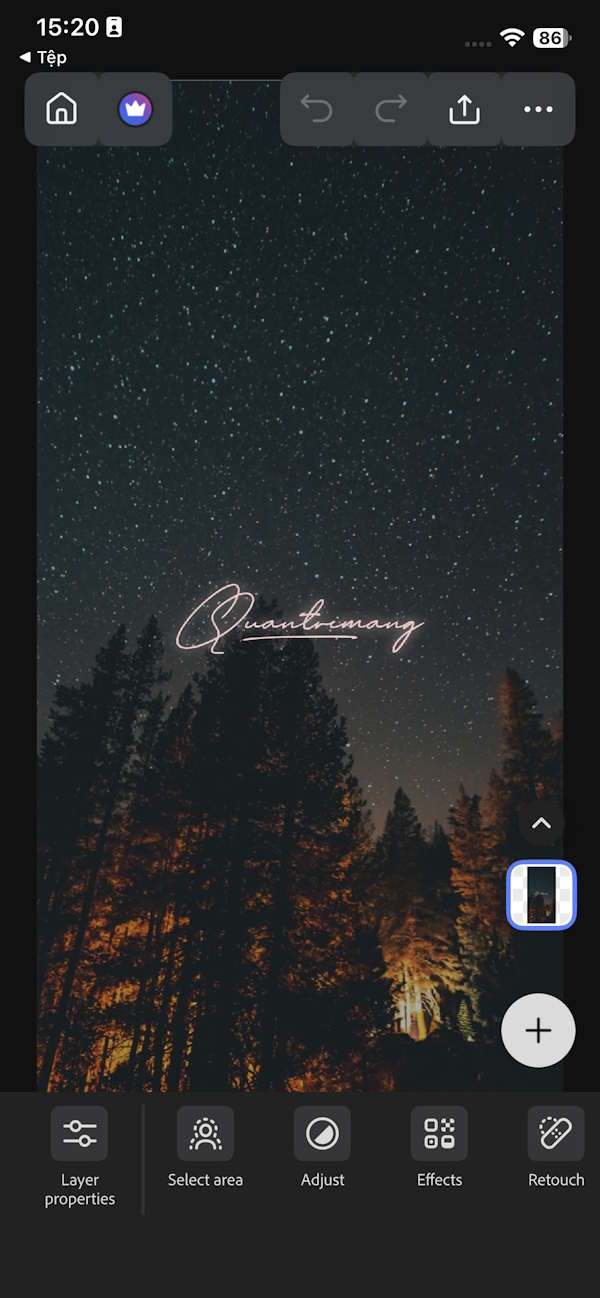Select the image layer thumbnail

[x=541, y=895]
